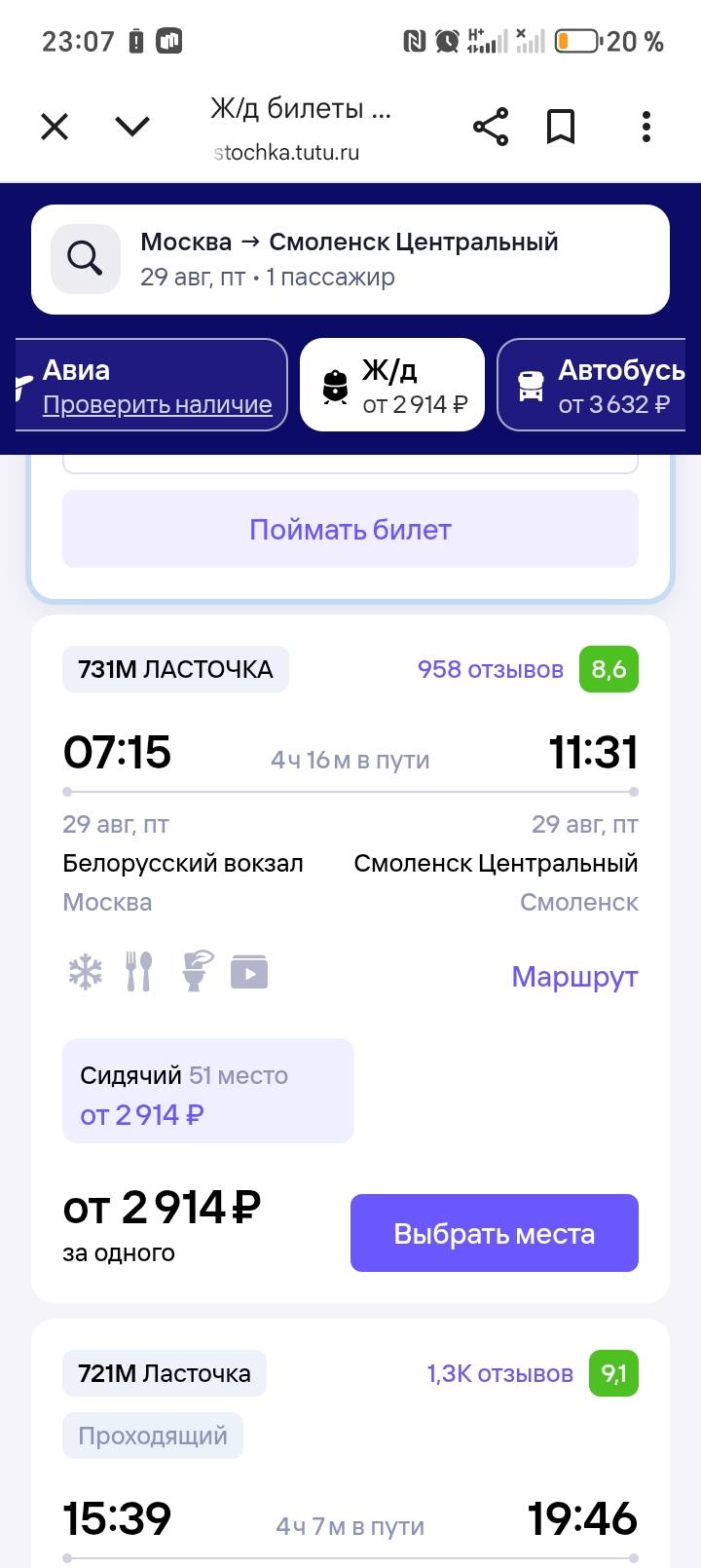Click the plane icon on the Авиа tab
This screenshot has width=701, height=1568.
click(18, 385)
